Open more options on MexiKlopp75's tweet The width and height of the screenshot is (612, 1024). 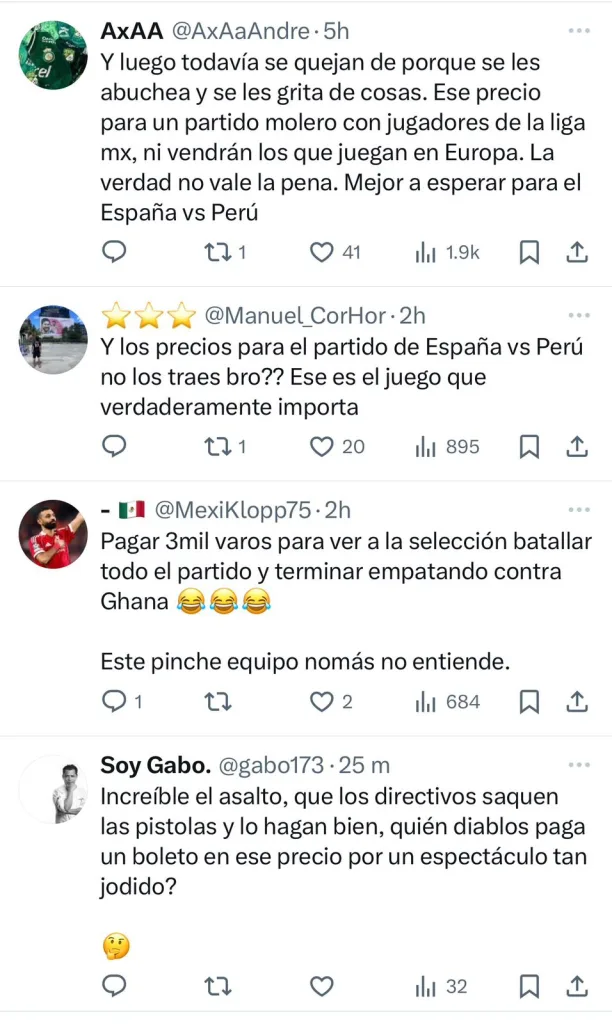coord(578,510)
